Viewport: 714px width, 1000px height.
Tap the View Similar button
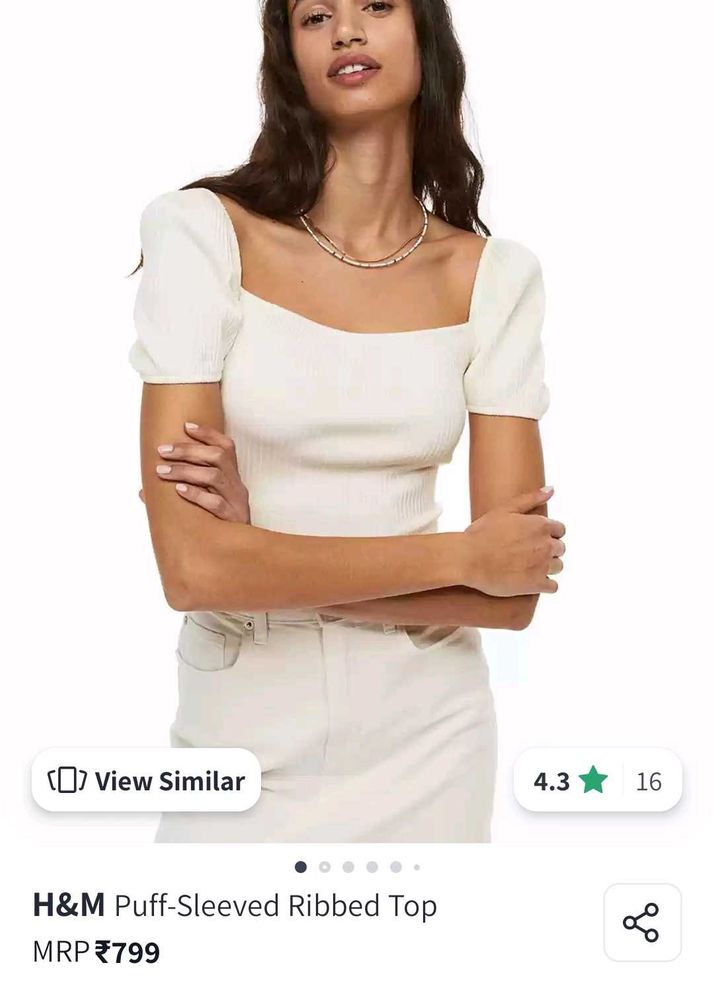[146, 780]
